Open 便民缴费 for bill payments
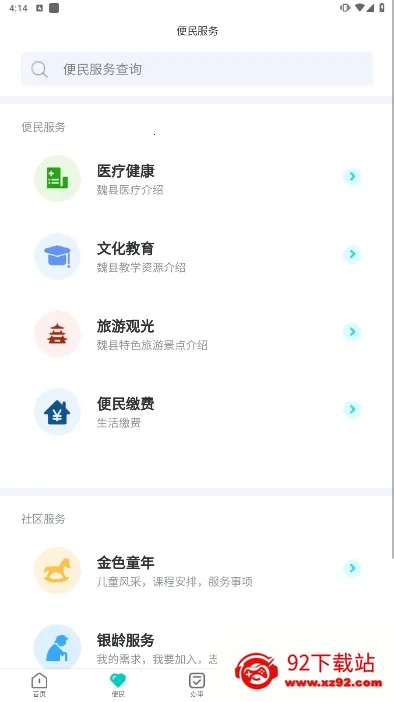 (x=197, y=411)
